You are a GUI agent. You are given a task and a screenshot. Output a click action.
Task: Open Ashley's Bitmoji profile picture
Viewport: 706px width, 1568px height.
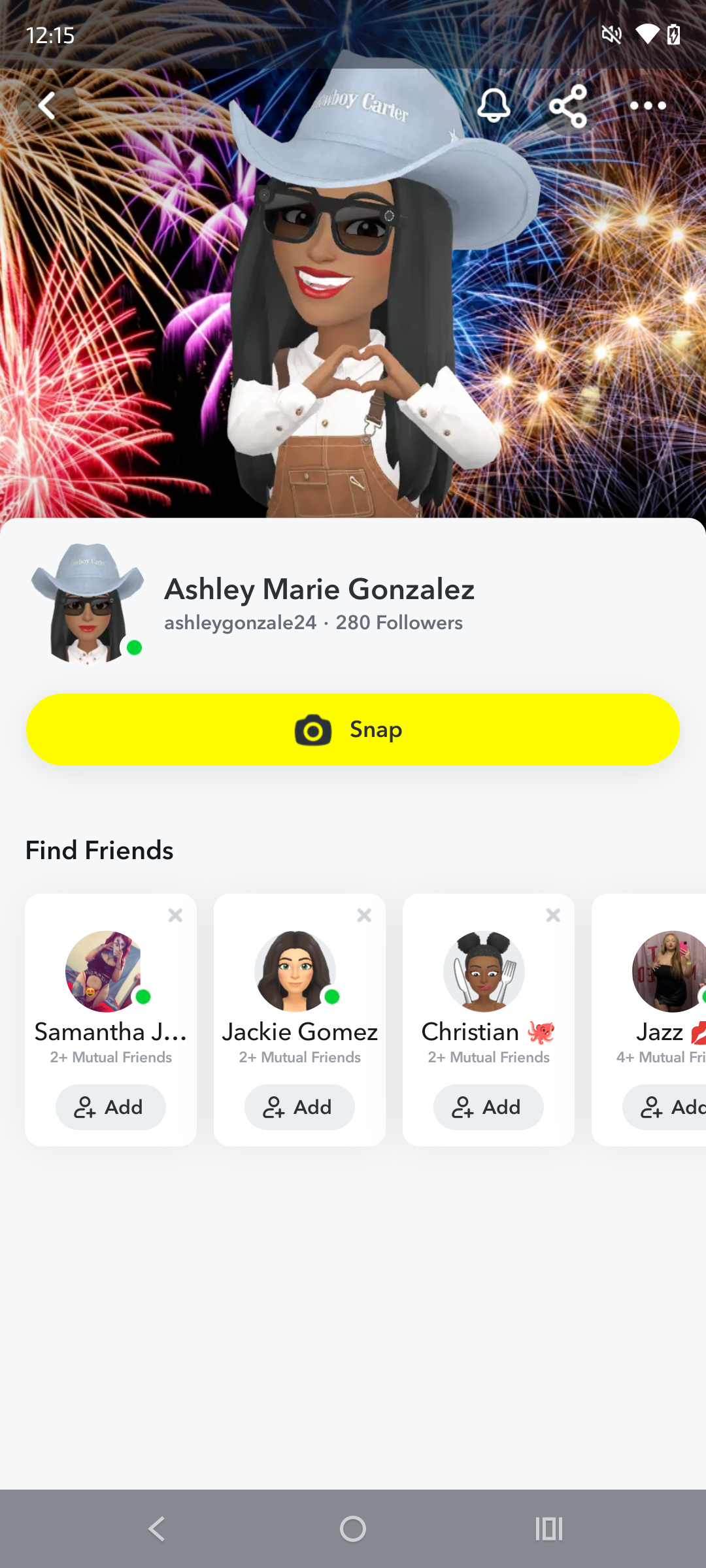pos(88,604)
